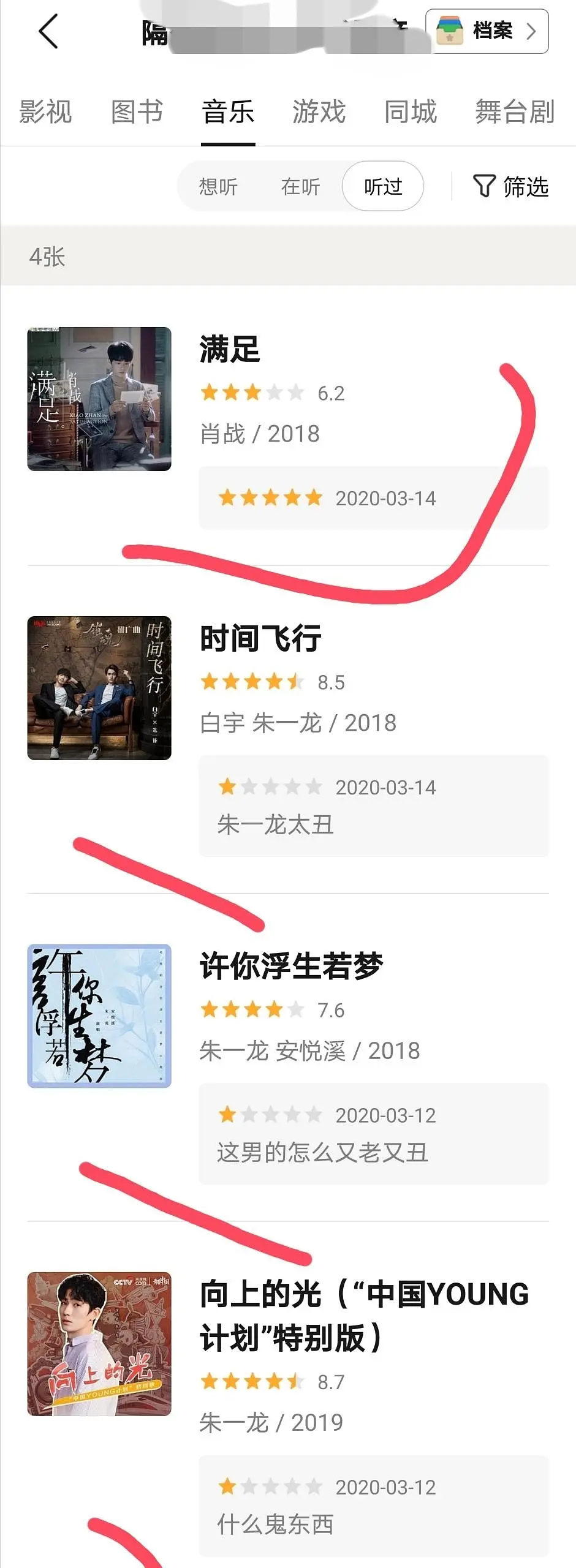Switch to the 影视 tab

tap(45, 112)
